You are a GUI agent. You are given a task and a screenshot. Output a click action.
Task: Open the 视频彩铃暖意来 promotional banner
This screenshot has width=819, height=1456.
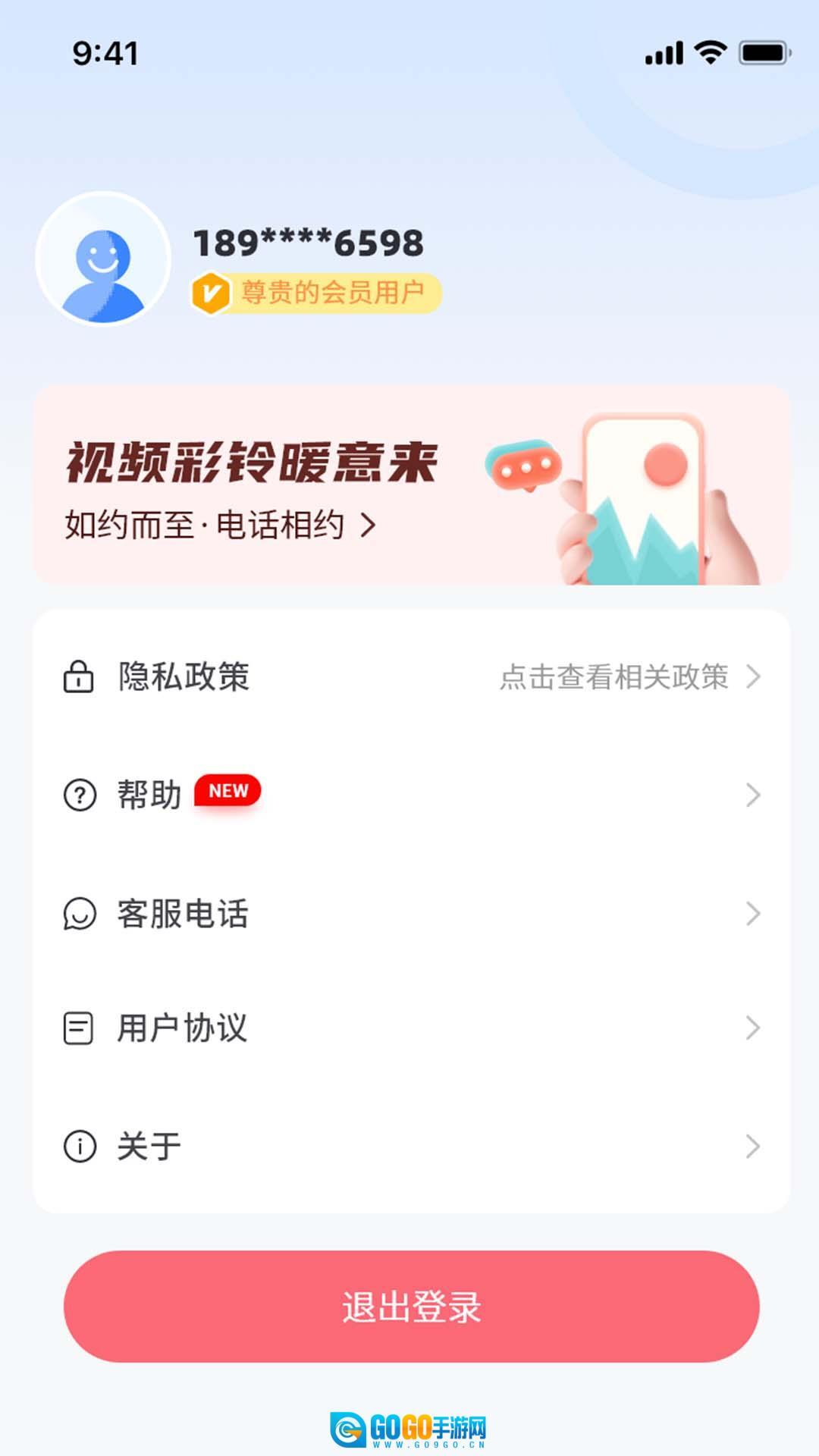[411, 485]
